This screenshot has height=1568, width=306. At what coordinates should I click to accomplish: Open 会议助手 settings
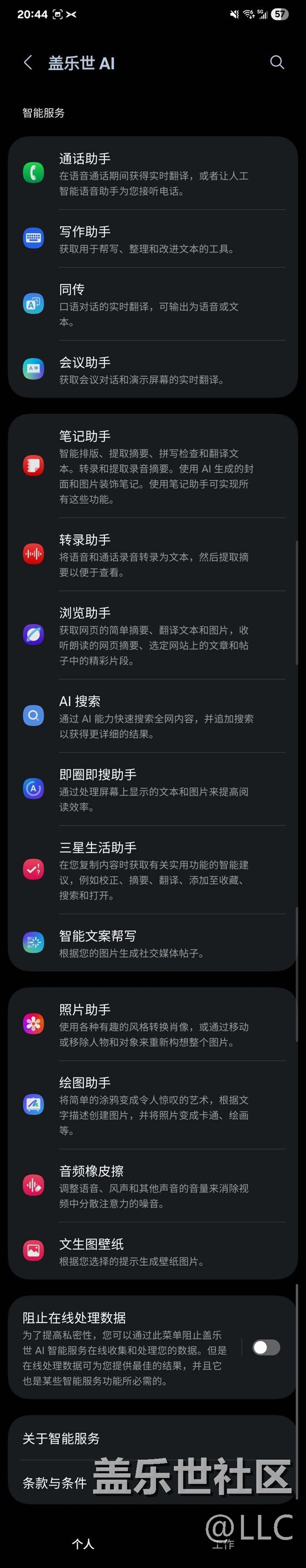coord(153,370)
